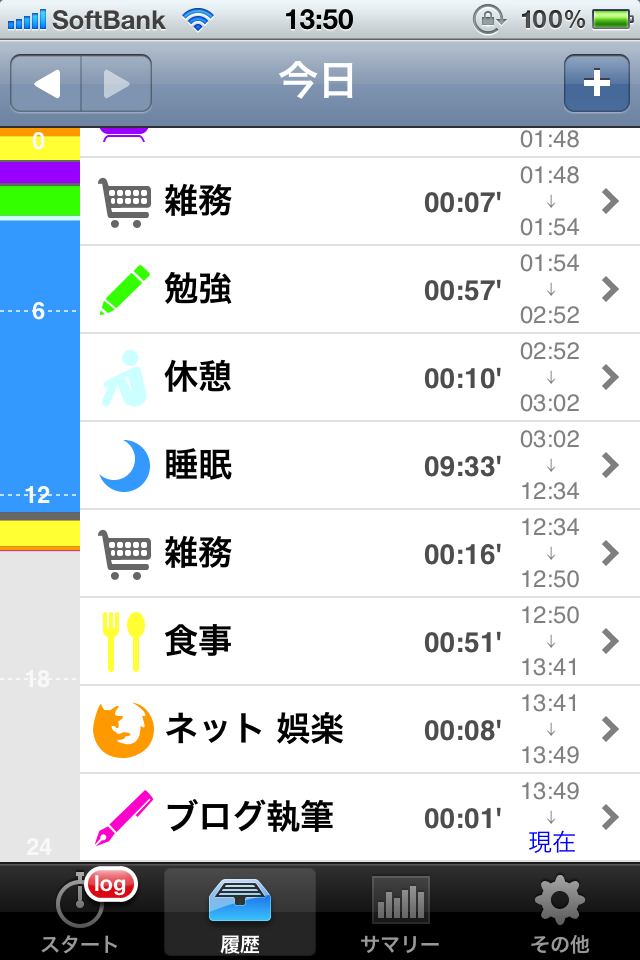The width and height of the screenshot is (640, 960).
Task: Add a new log entry
Action: click(x=596, y=83)
